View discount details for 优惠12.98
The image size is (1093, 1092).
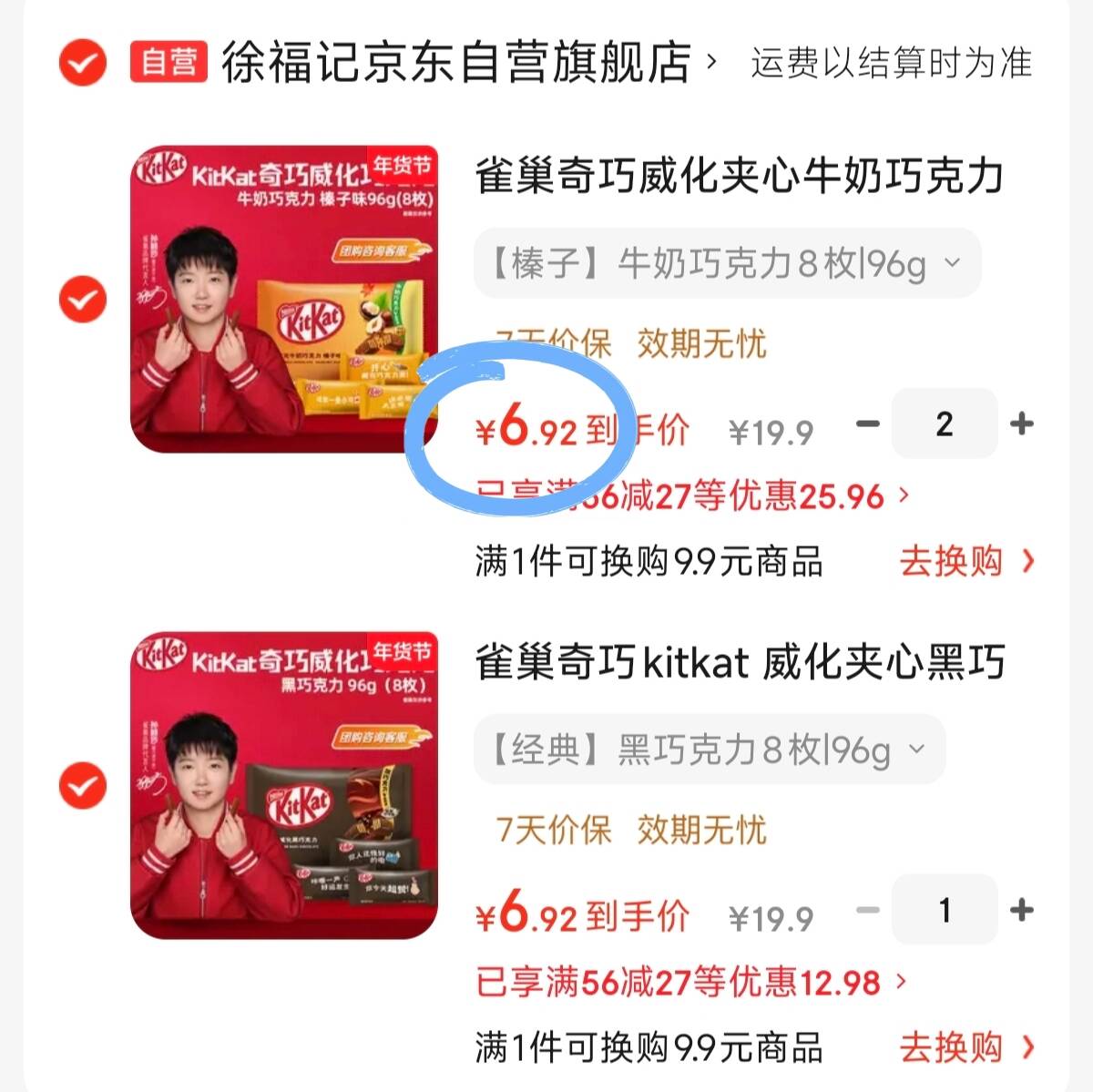coord(690,983)
